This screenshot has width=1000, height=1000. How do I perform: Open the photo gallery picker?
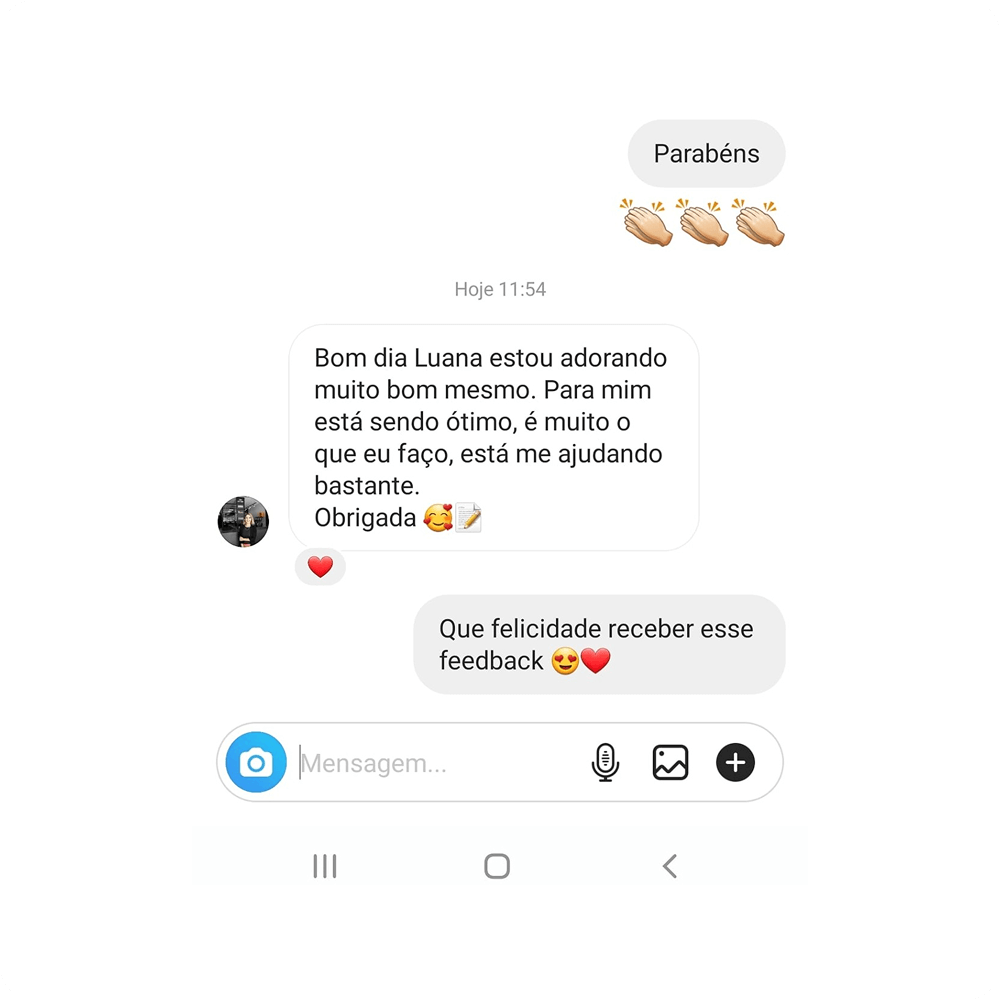[670, 763]
